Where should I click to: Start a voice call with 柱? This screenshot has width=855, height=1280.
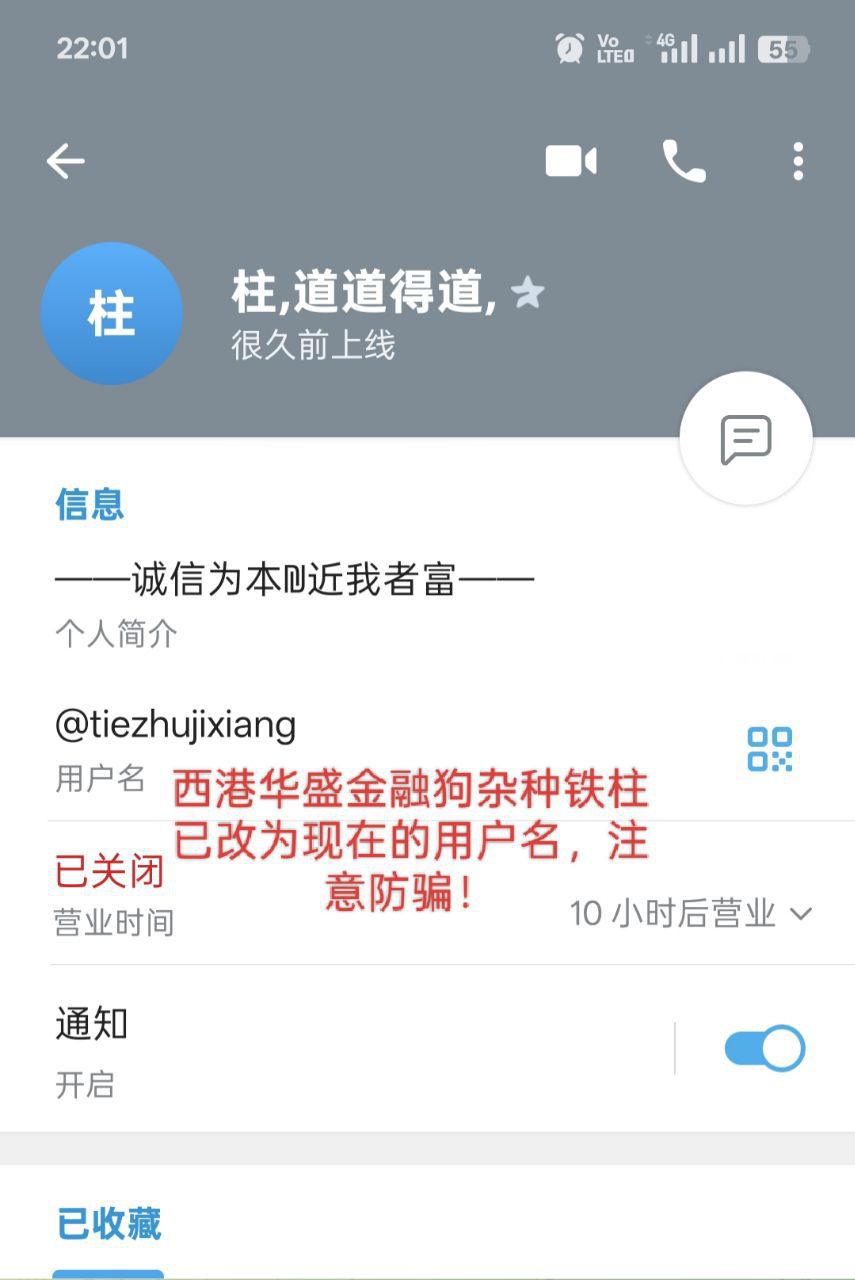point(684,161)
